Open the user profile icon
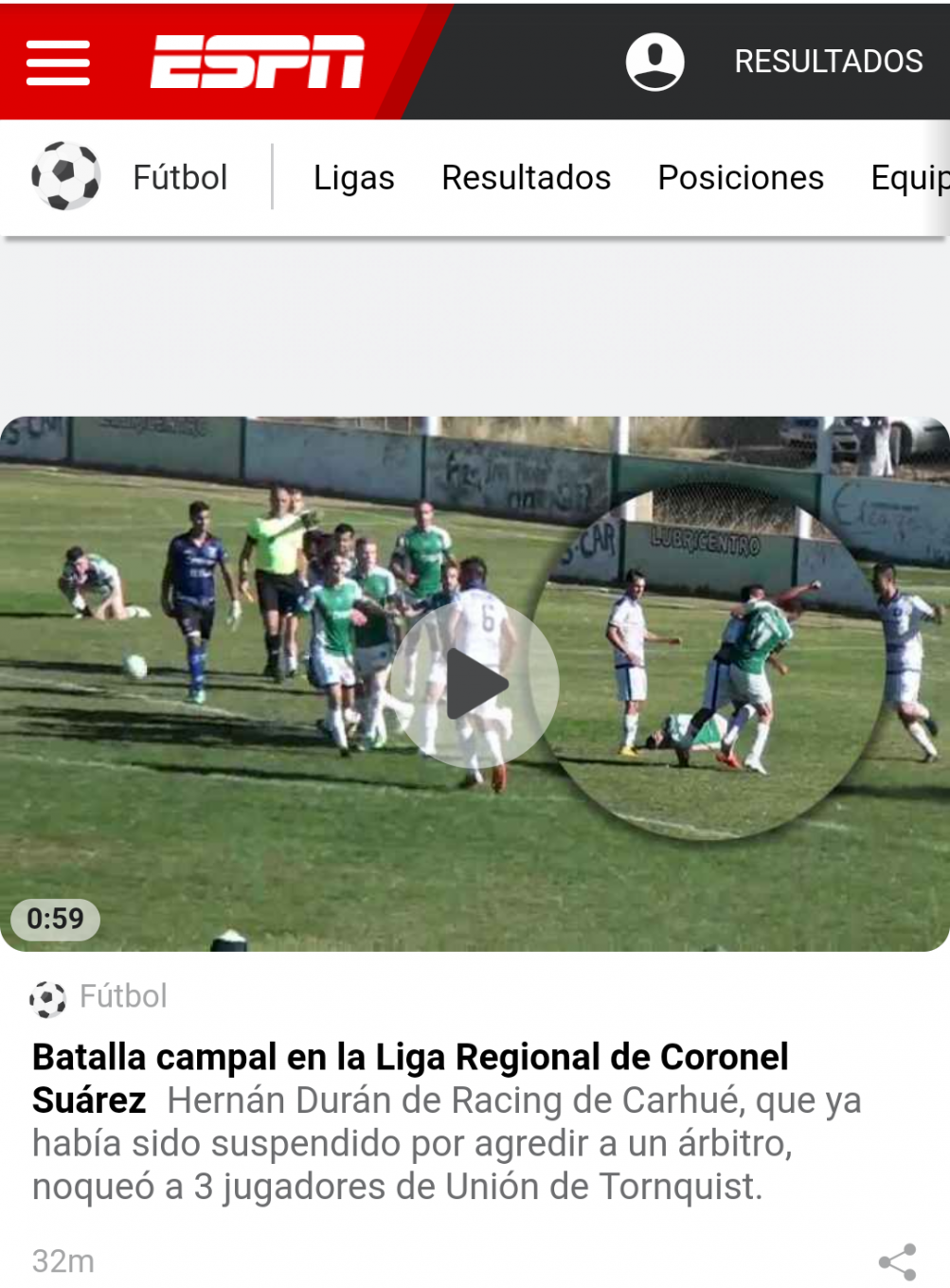 tap(654, 63)
